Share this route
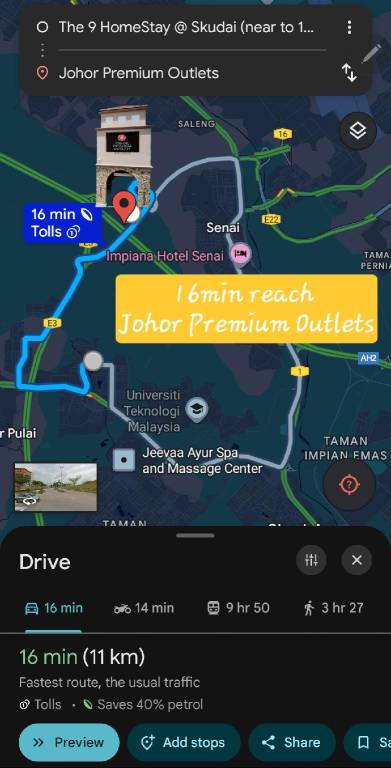This screenshot has height=768, width=391. (x=292, y=743)
